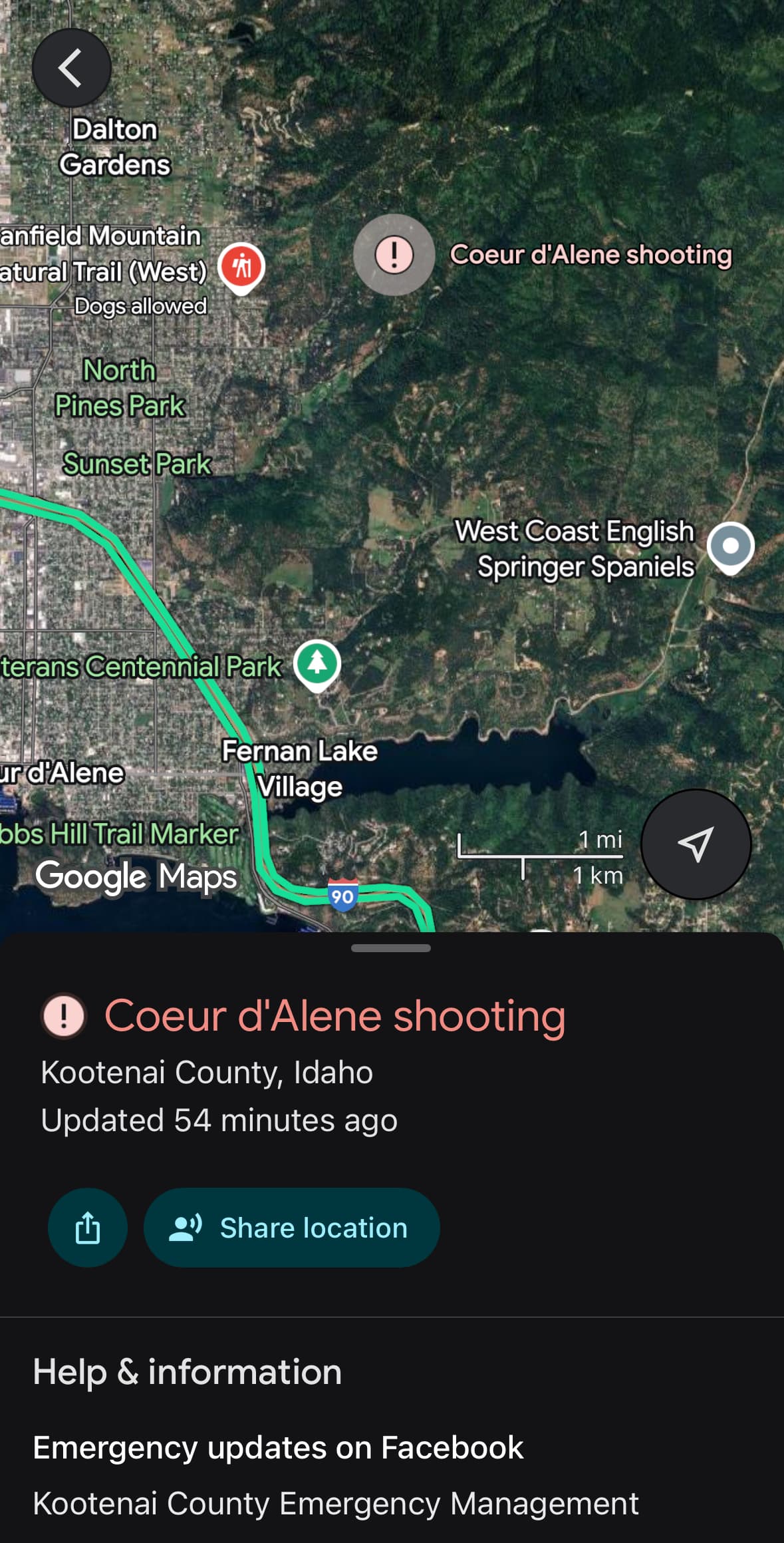Center map on my location
784x1543 pixels.
[x=696, y=844]
